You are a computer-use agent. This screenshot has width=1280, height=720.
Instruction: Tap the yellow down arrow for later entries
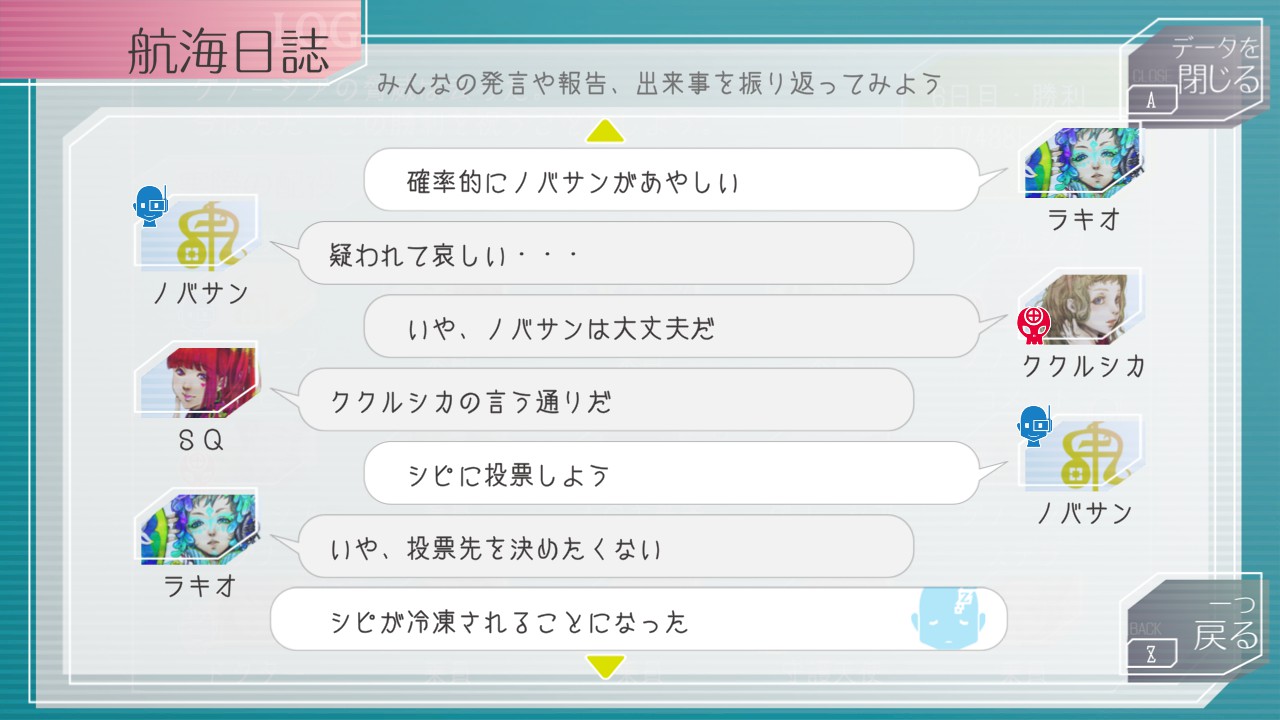pos(605,665)
